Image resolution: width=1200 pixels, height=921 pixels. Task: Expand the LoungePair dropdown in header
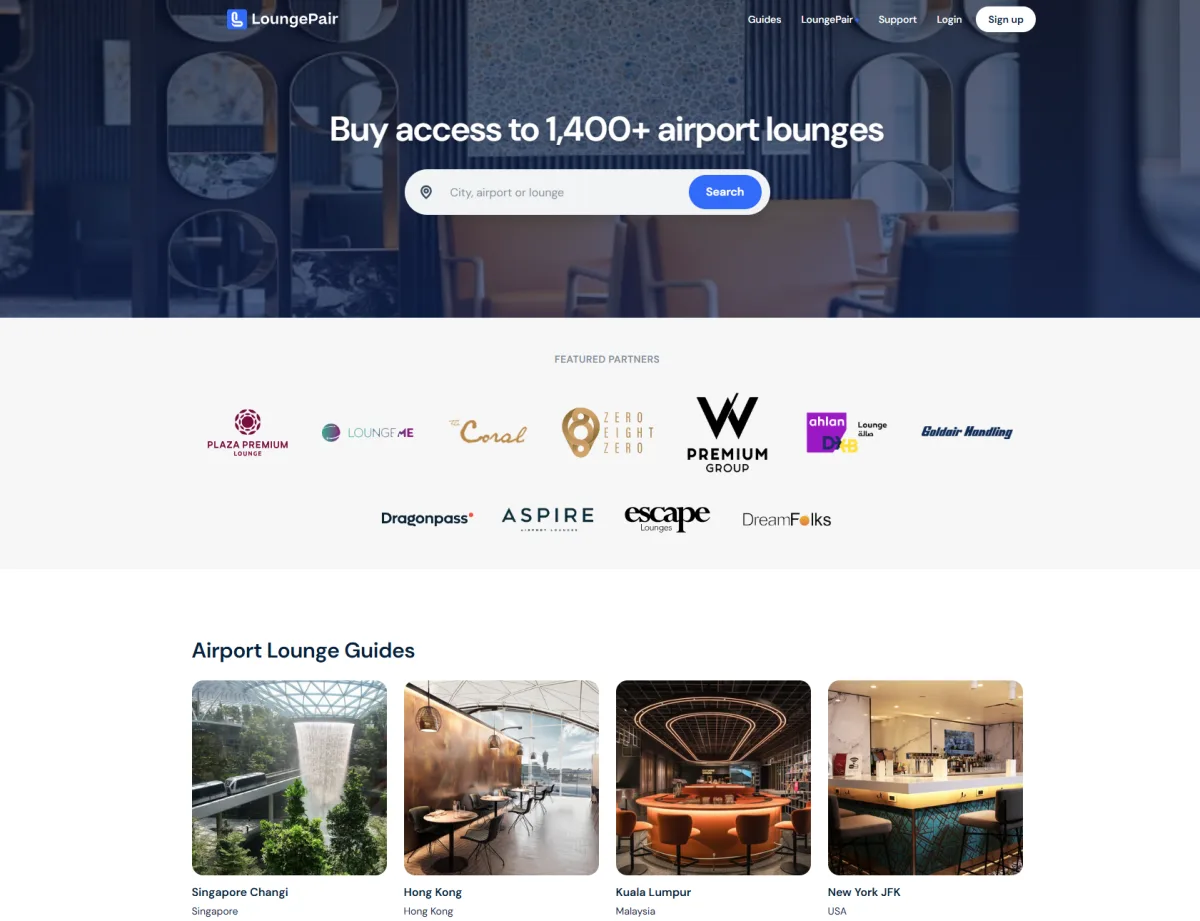point(829,20)
